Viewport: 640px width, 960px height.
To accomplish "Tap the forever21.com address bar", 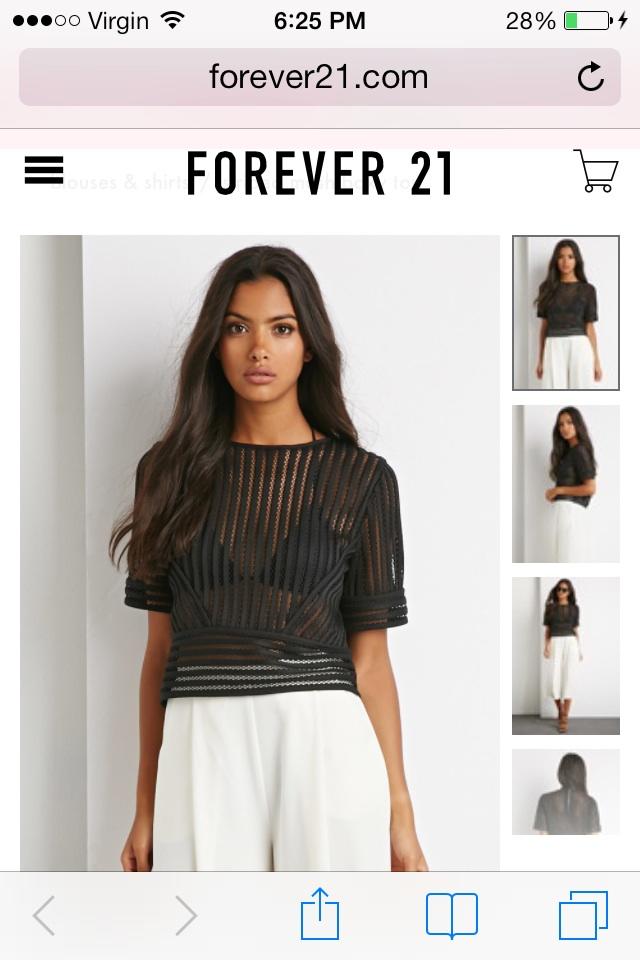I will pos(318,77).
